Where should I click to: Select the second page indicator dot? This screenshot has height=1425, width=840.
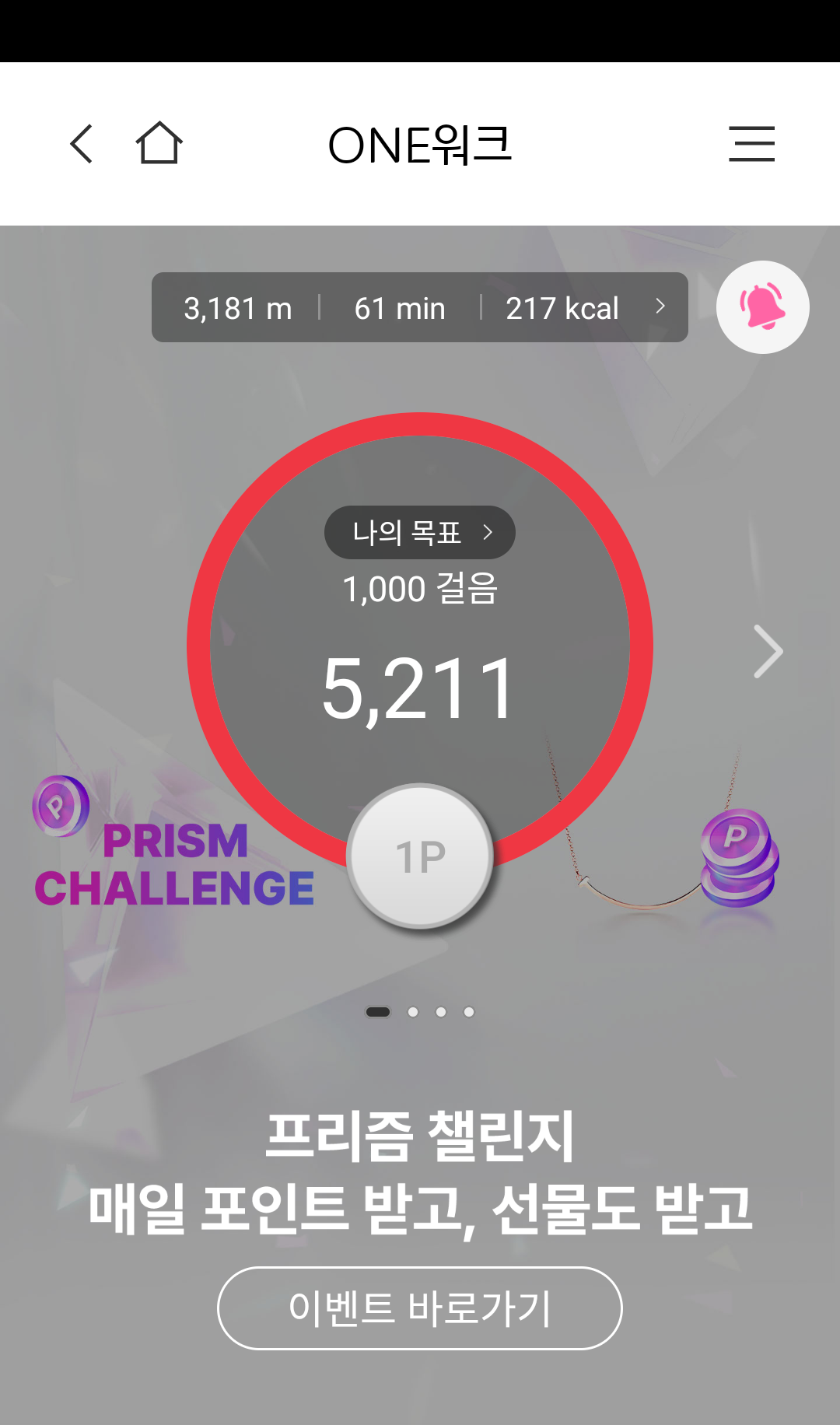413,1012
